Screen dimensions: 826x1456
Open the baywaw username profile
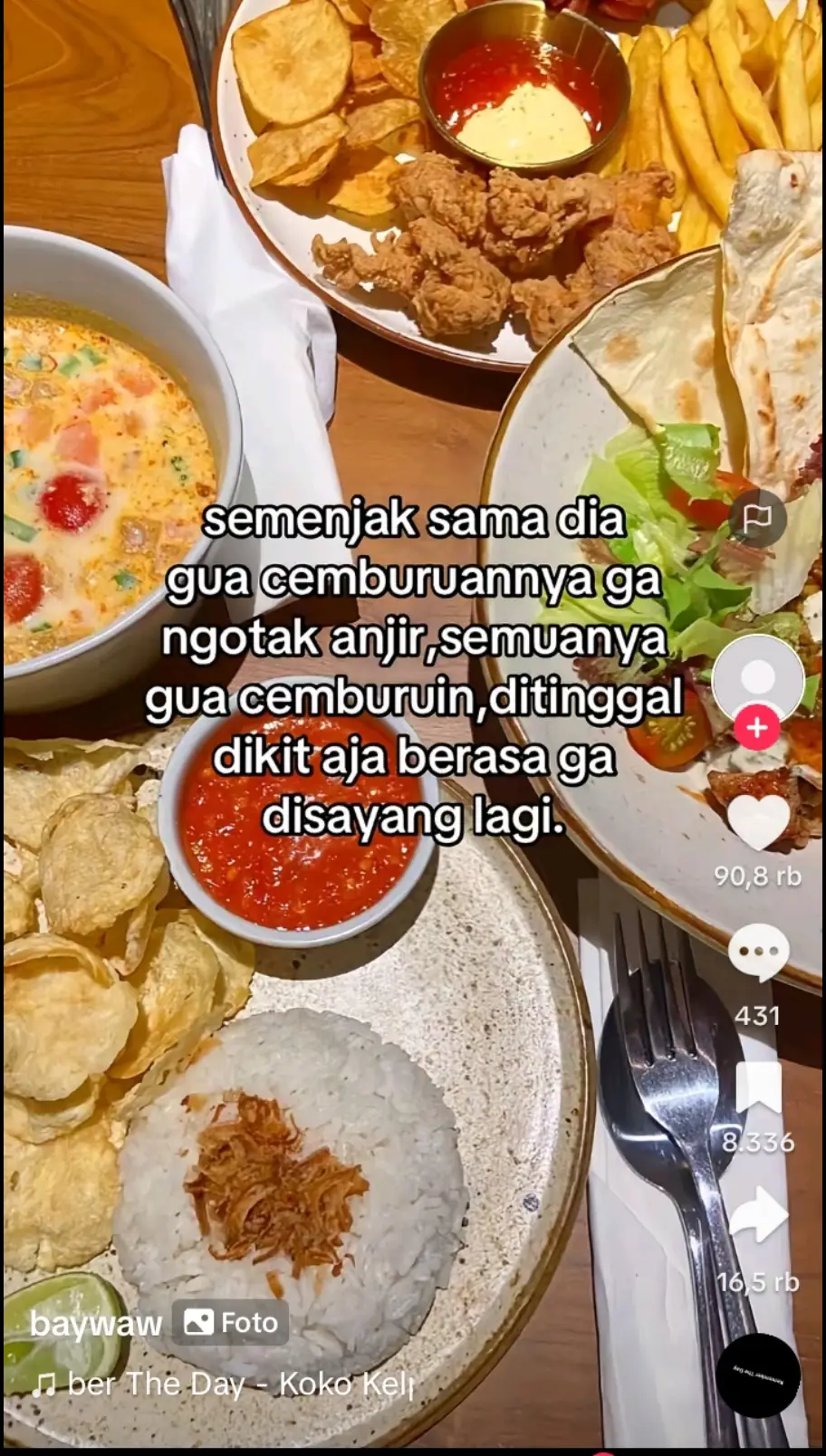tap(95, 1324)
